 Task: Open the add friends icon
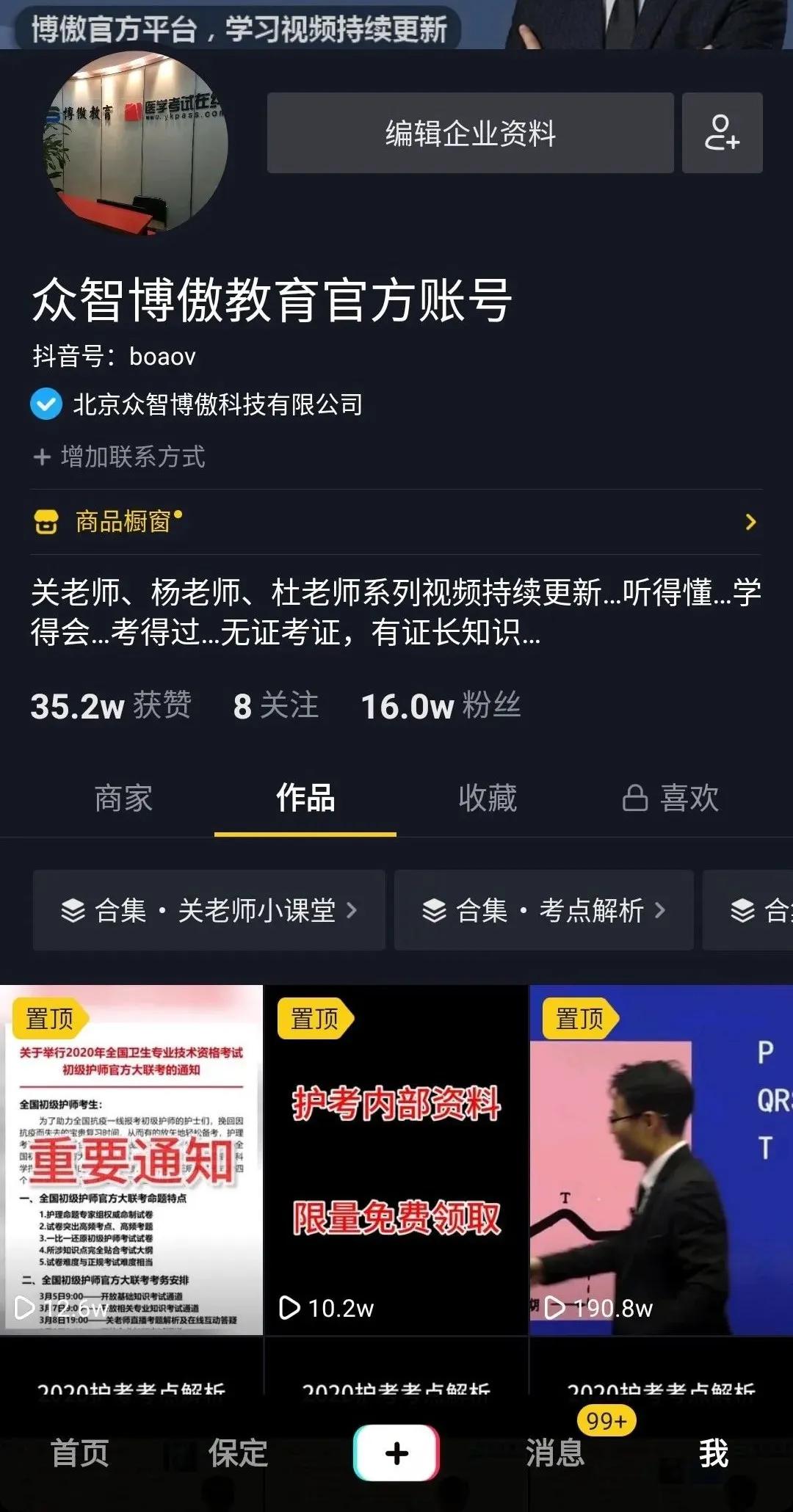(x=722, y=133)
